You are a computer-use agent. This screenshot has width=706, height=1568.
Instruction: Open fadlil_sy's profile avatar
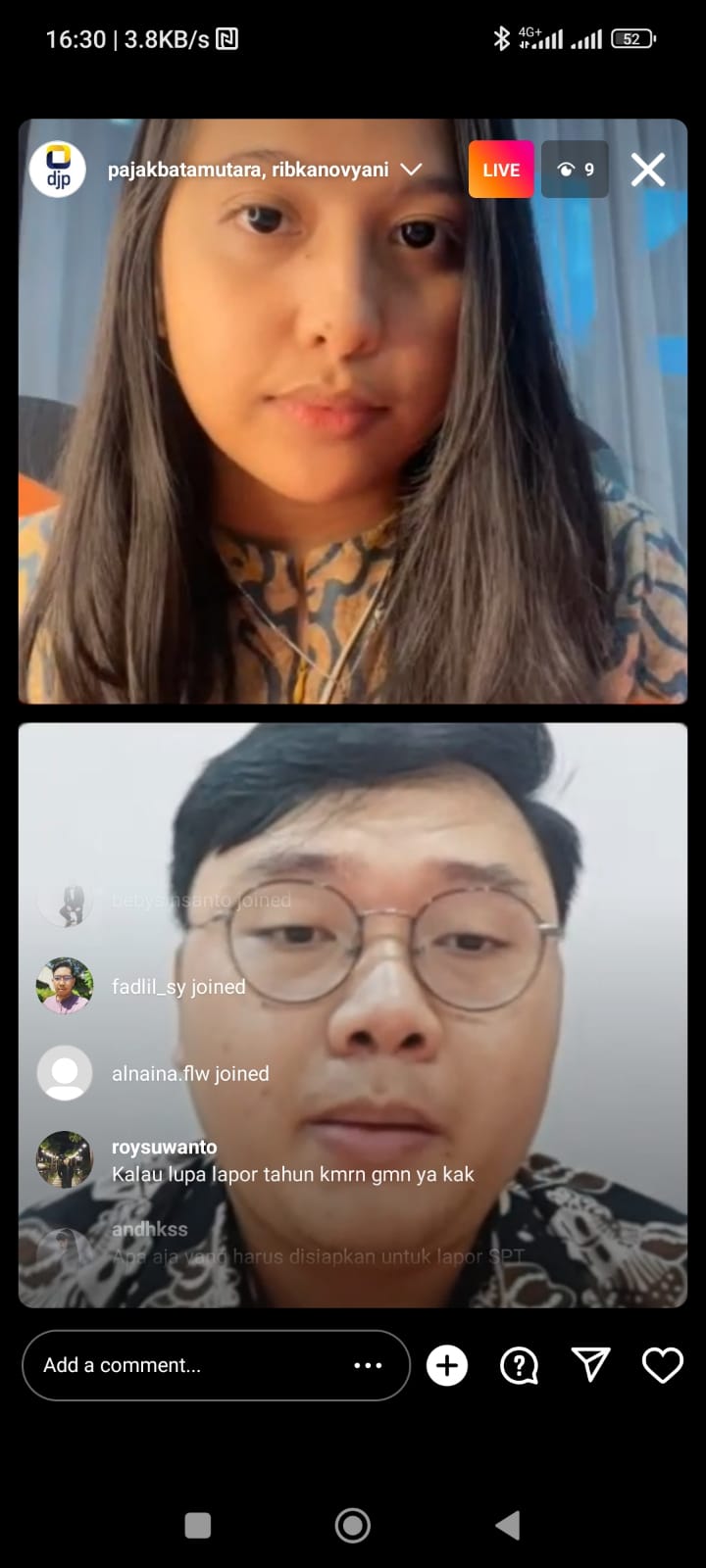coord(65,986)
